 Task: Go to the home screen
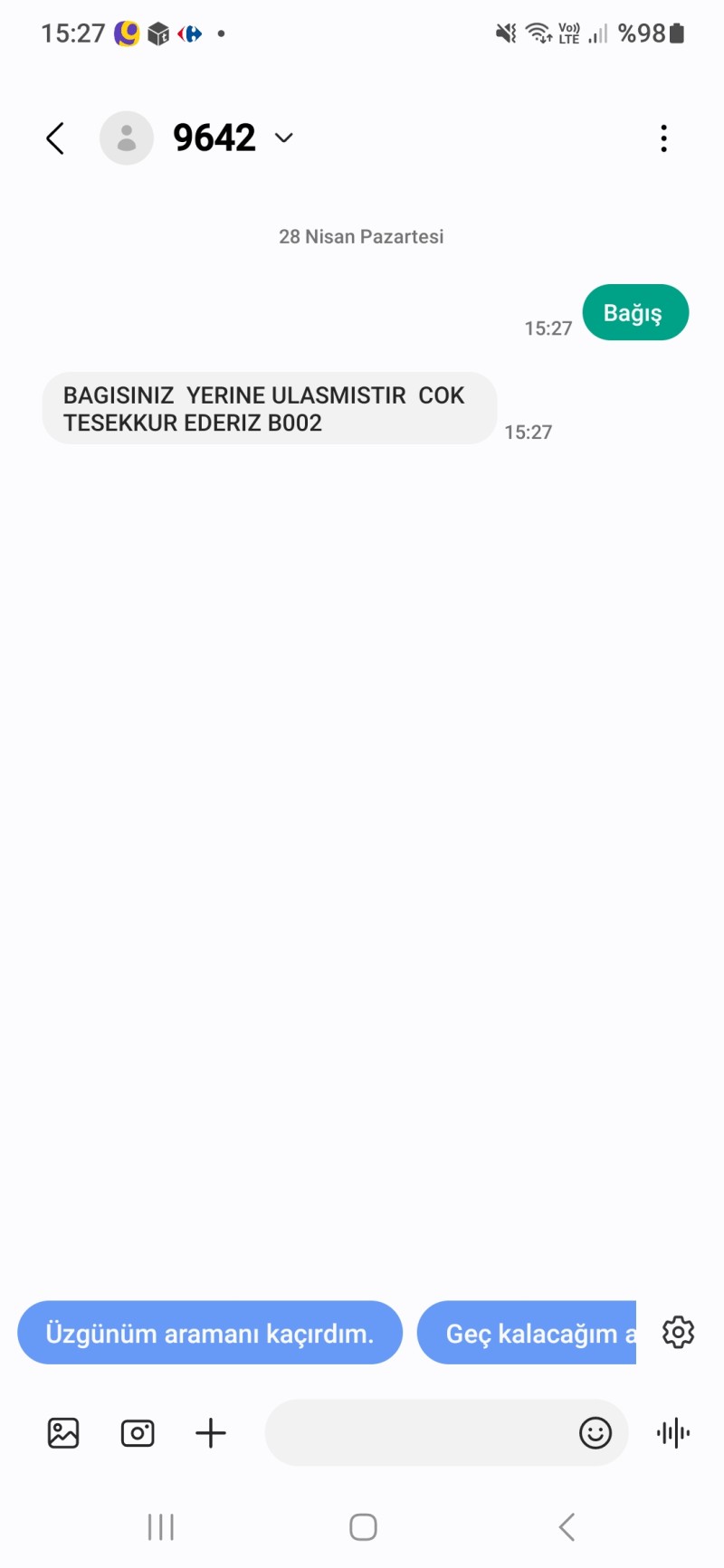(363, 1527)
